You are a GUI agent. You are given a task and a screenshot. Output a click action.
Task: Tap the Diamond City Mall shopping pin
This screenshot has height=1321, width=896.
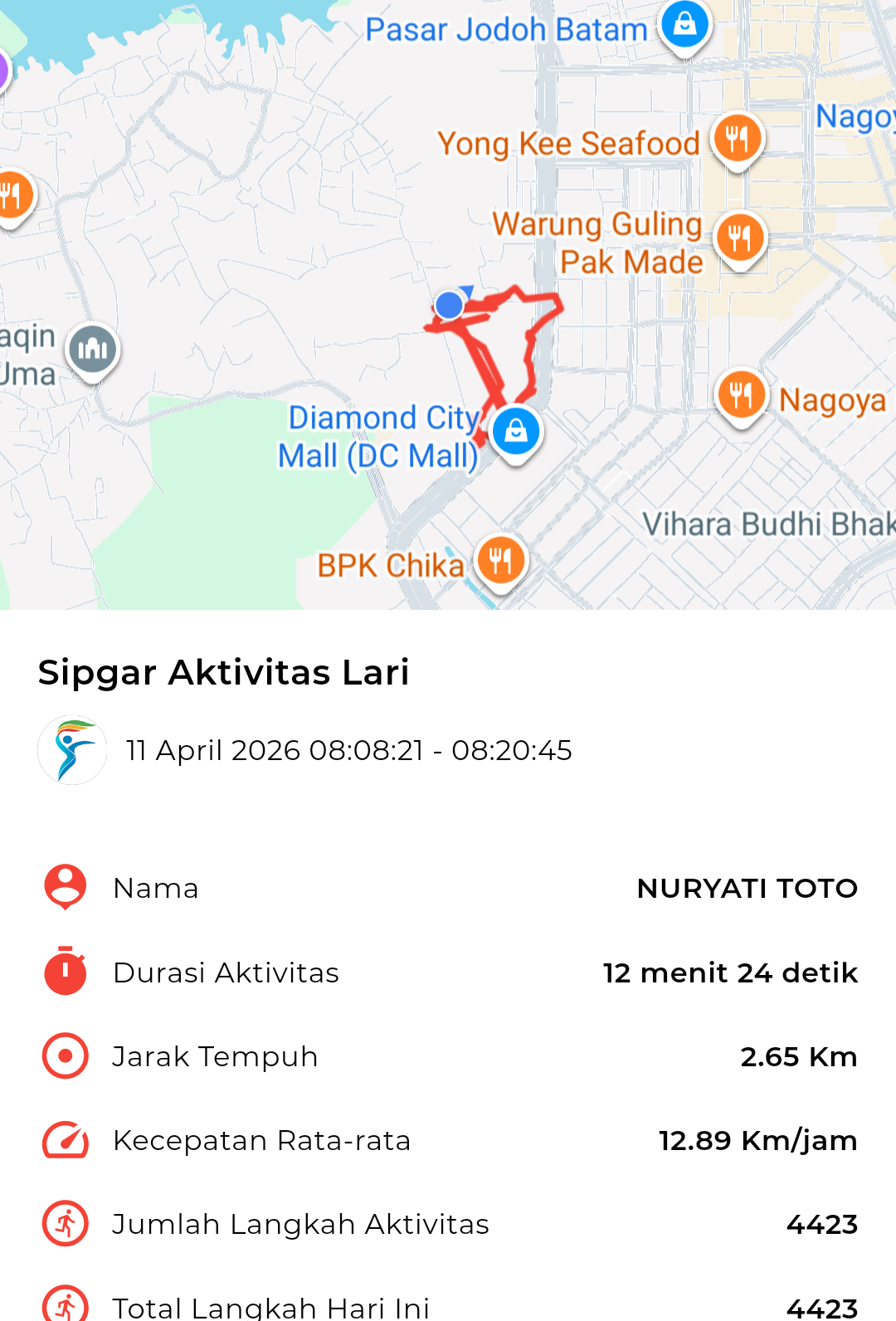click(515, 433)
